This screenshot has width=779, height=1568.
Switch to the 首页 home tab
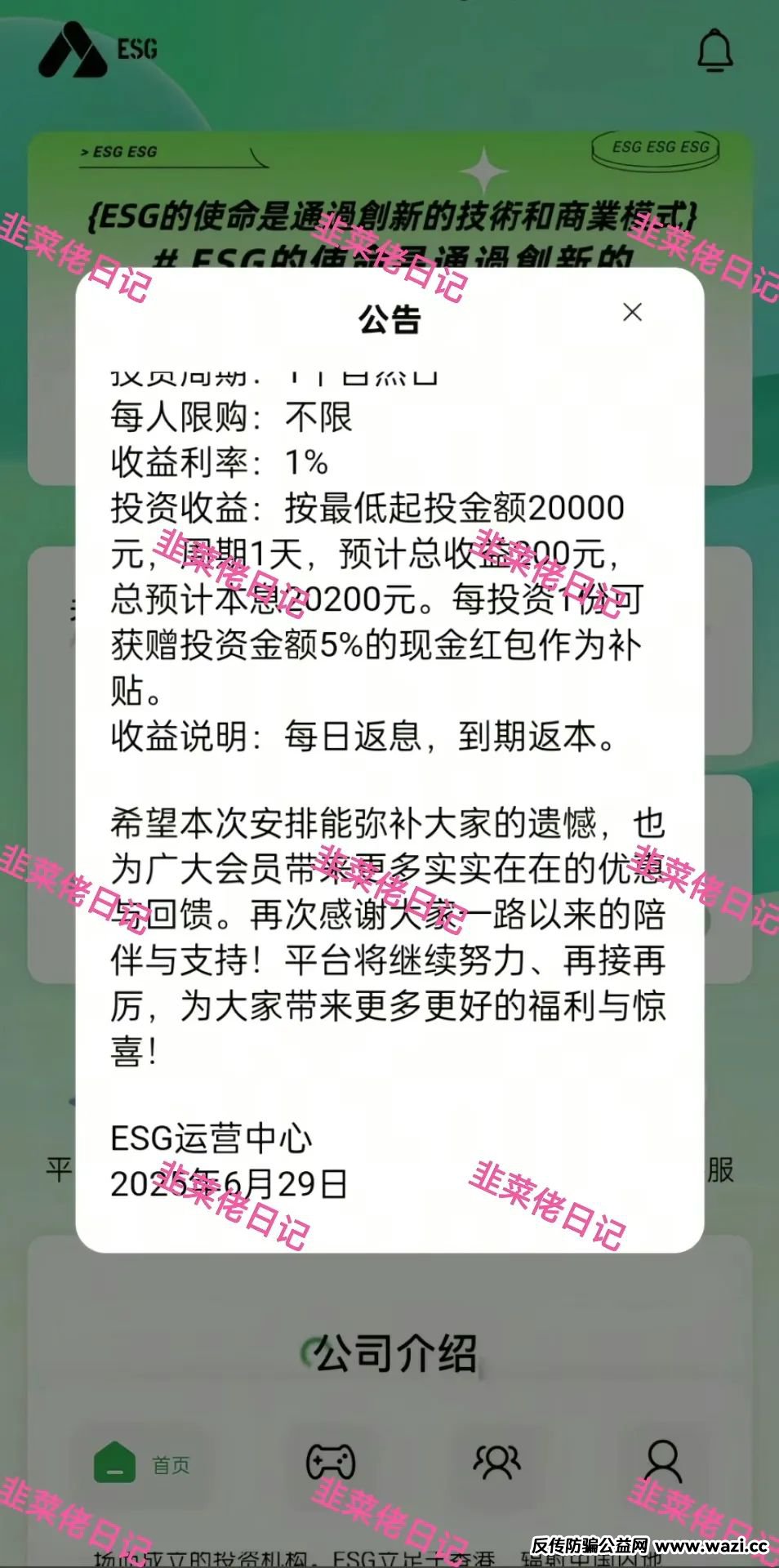click(142, 1464)
